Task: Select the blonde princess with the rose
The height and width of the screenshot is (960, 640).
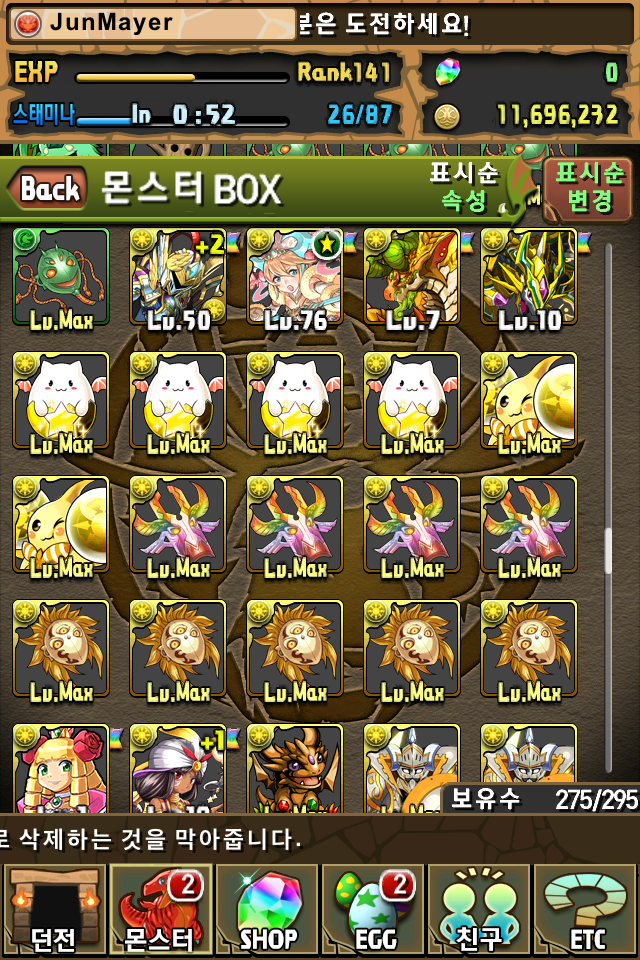Action: click(x=61, y=768)
